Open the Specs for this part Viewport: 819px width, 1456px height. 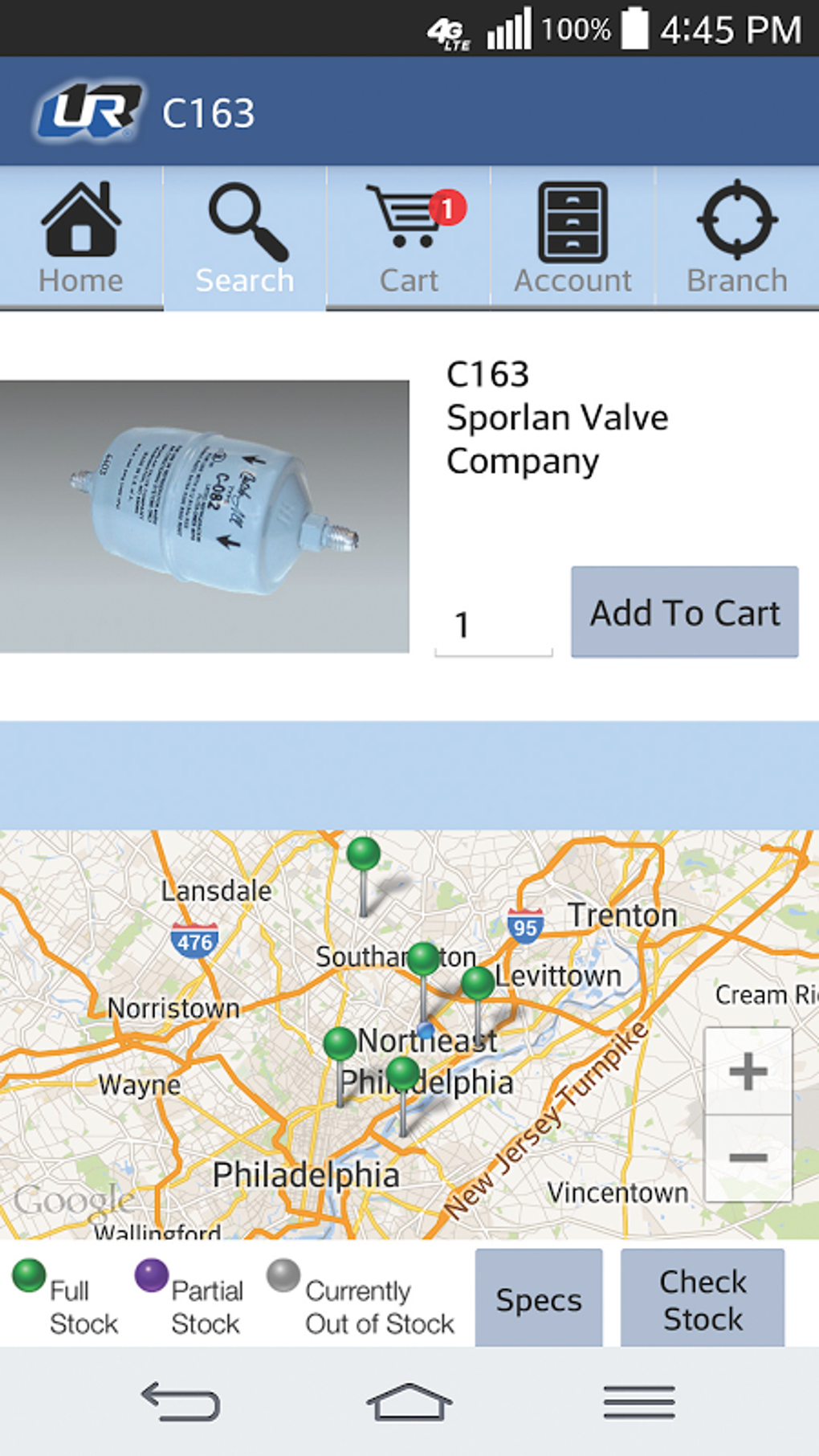(538, 1299)
